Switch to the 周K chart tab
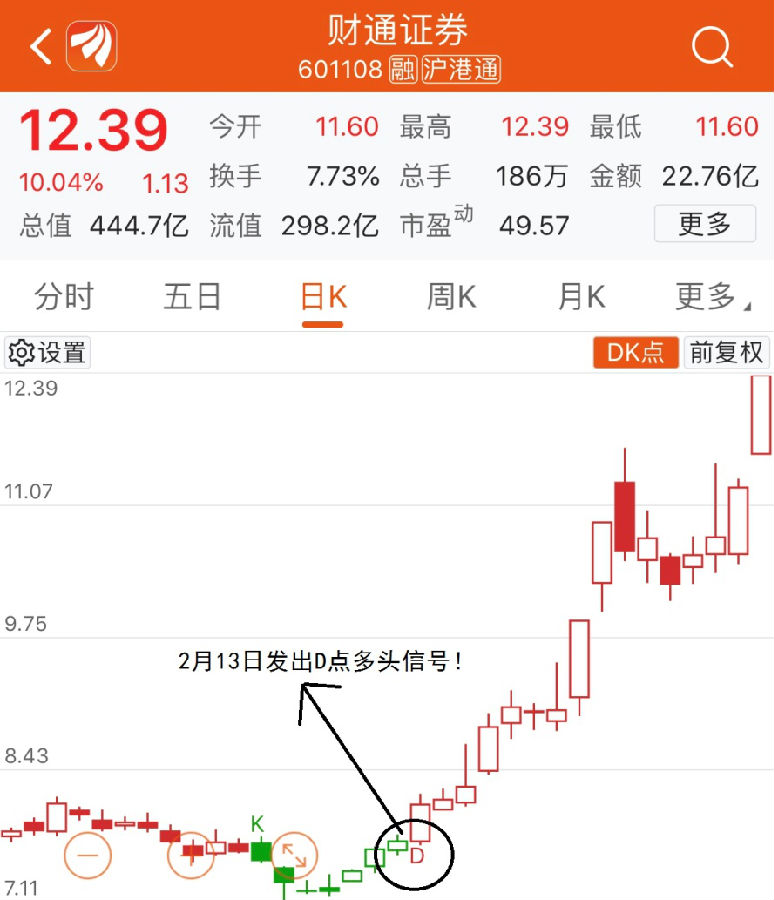774x900 pixels. [452, 297]
